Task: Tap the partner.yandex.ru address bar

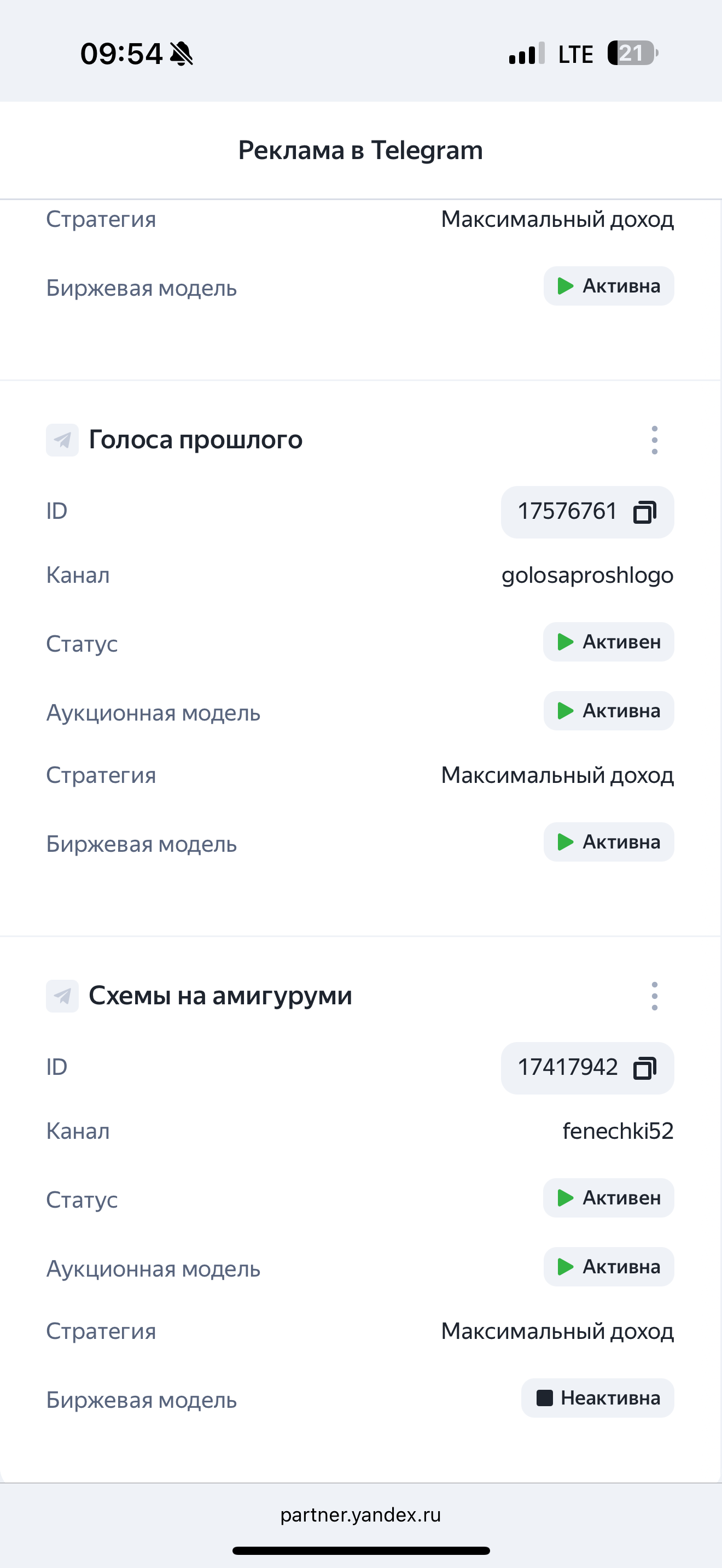Action: point(360,1514)
